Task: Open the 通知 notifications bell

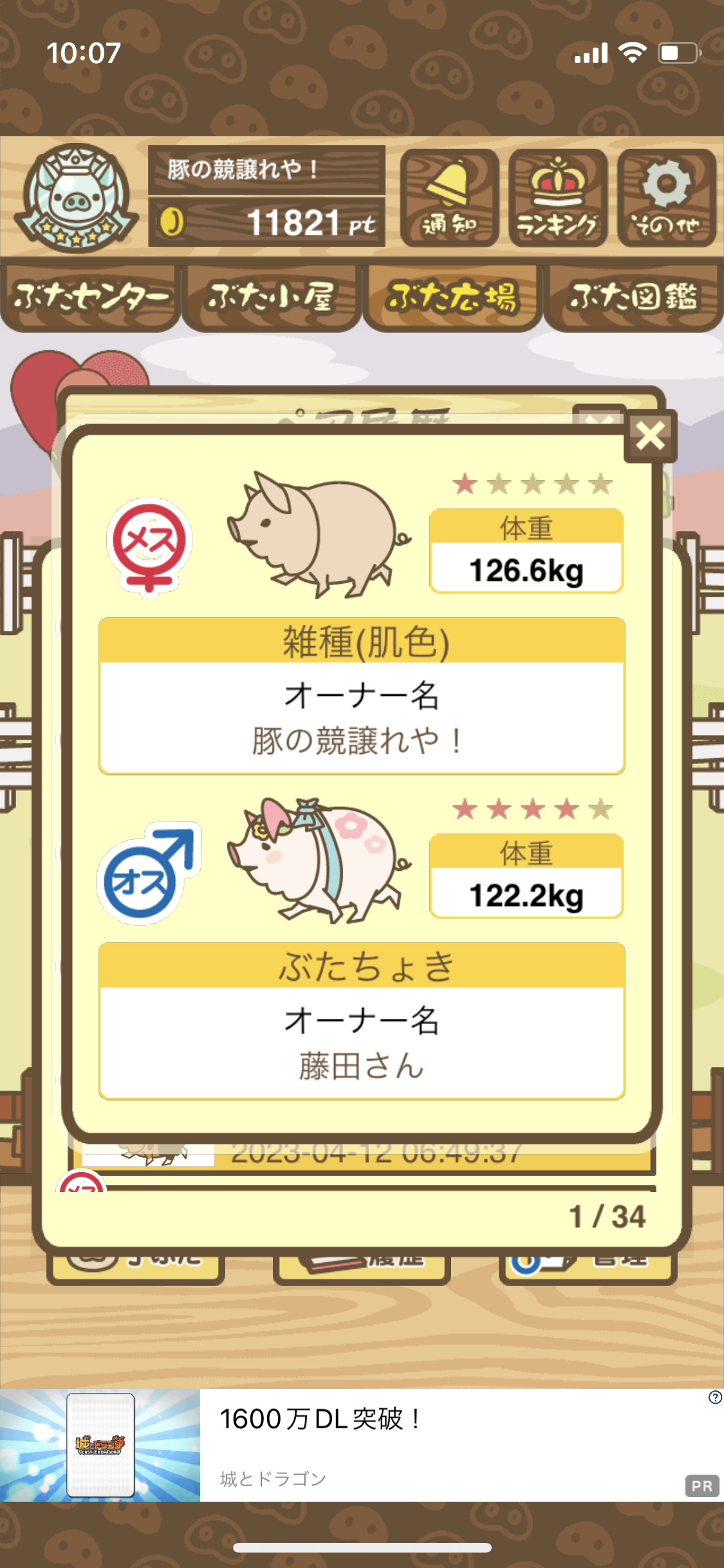Action: [x=449, y=198]
